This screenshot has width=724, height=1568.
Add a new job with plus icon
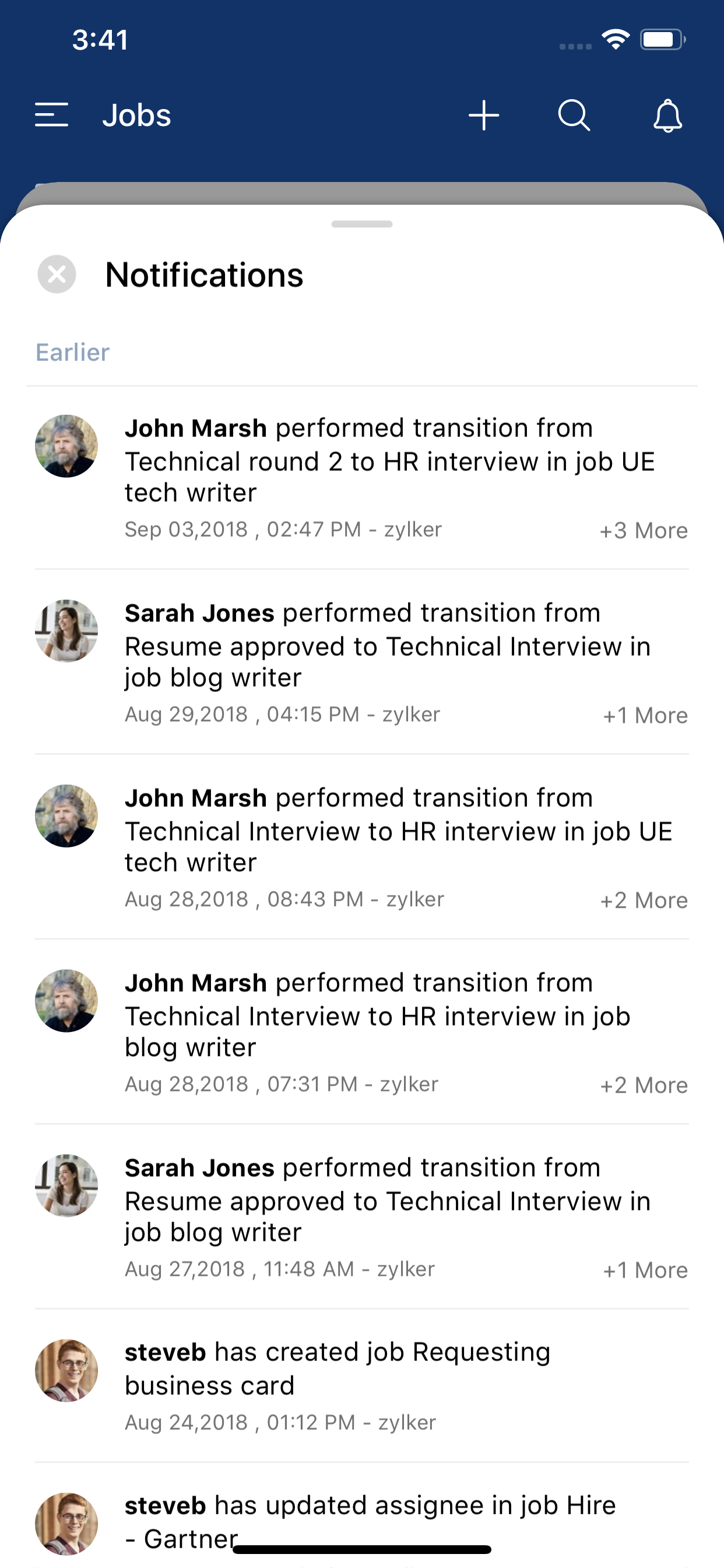(484, 115)
